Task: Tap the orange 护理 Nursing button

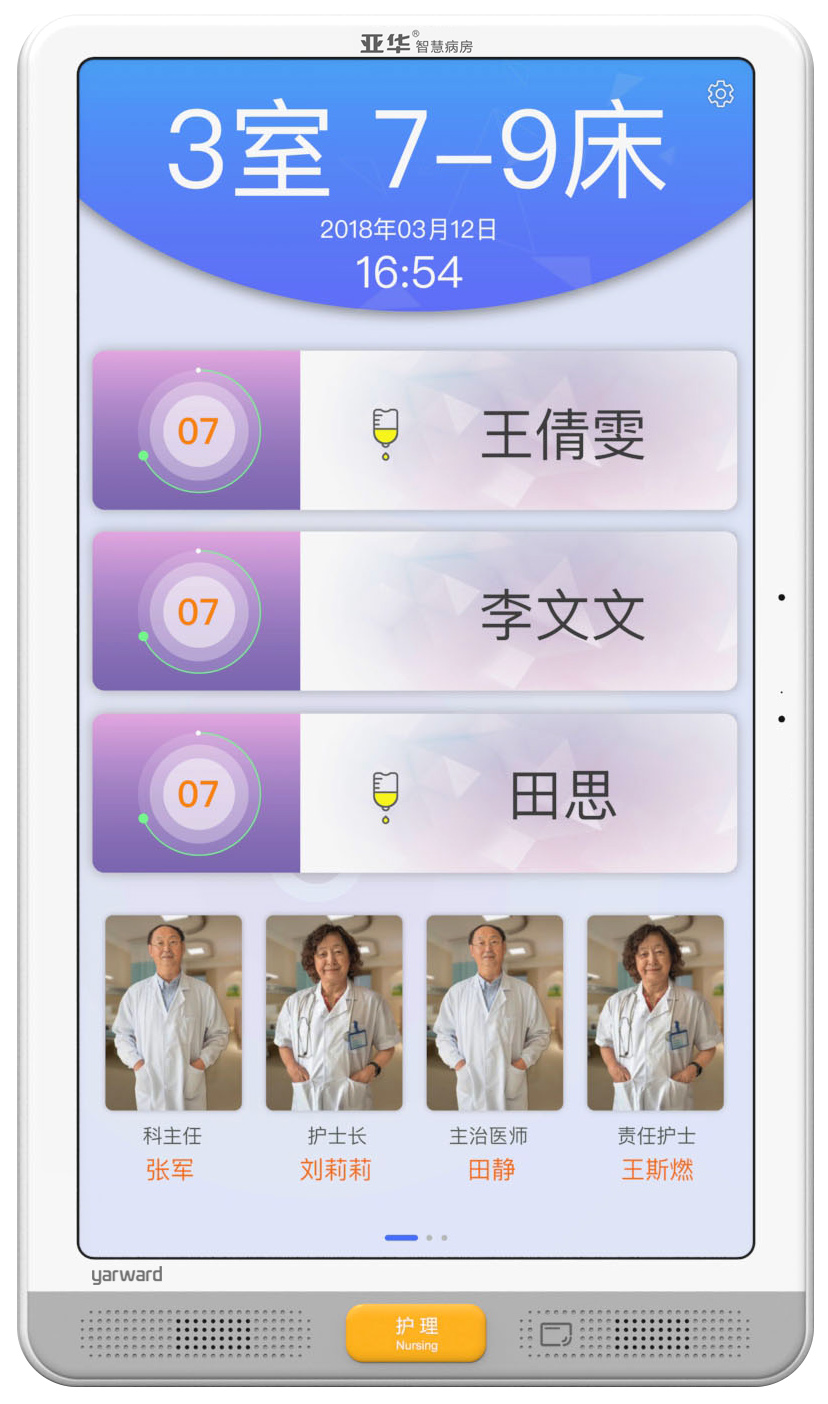Action: pyautogui.click(x=416, y=1333)
